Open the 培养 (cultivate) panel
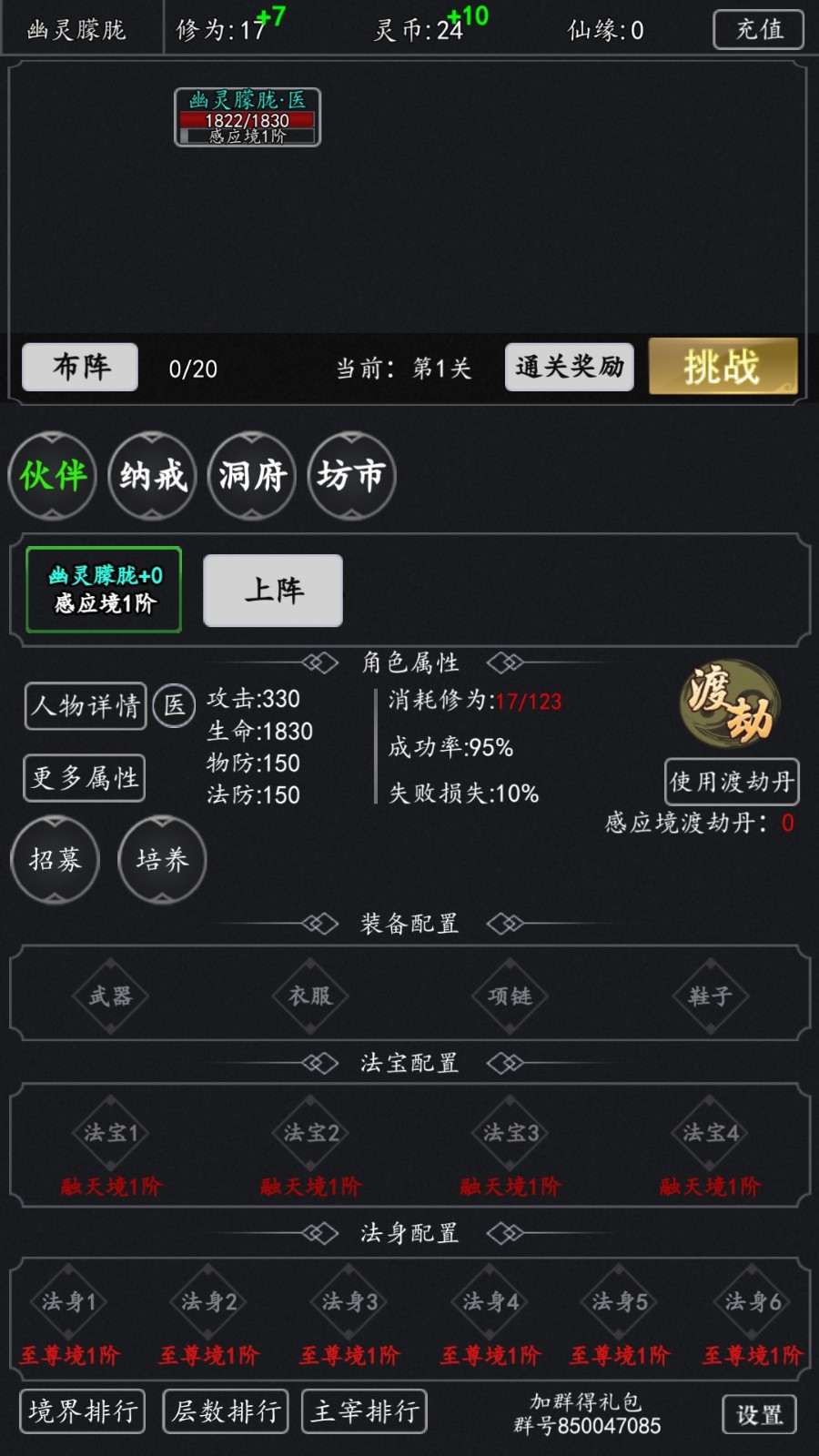The width and height of the screenshot is (819, 1456). [x=161, y=860]
